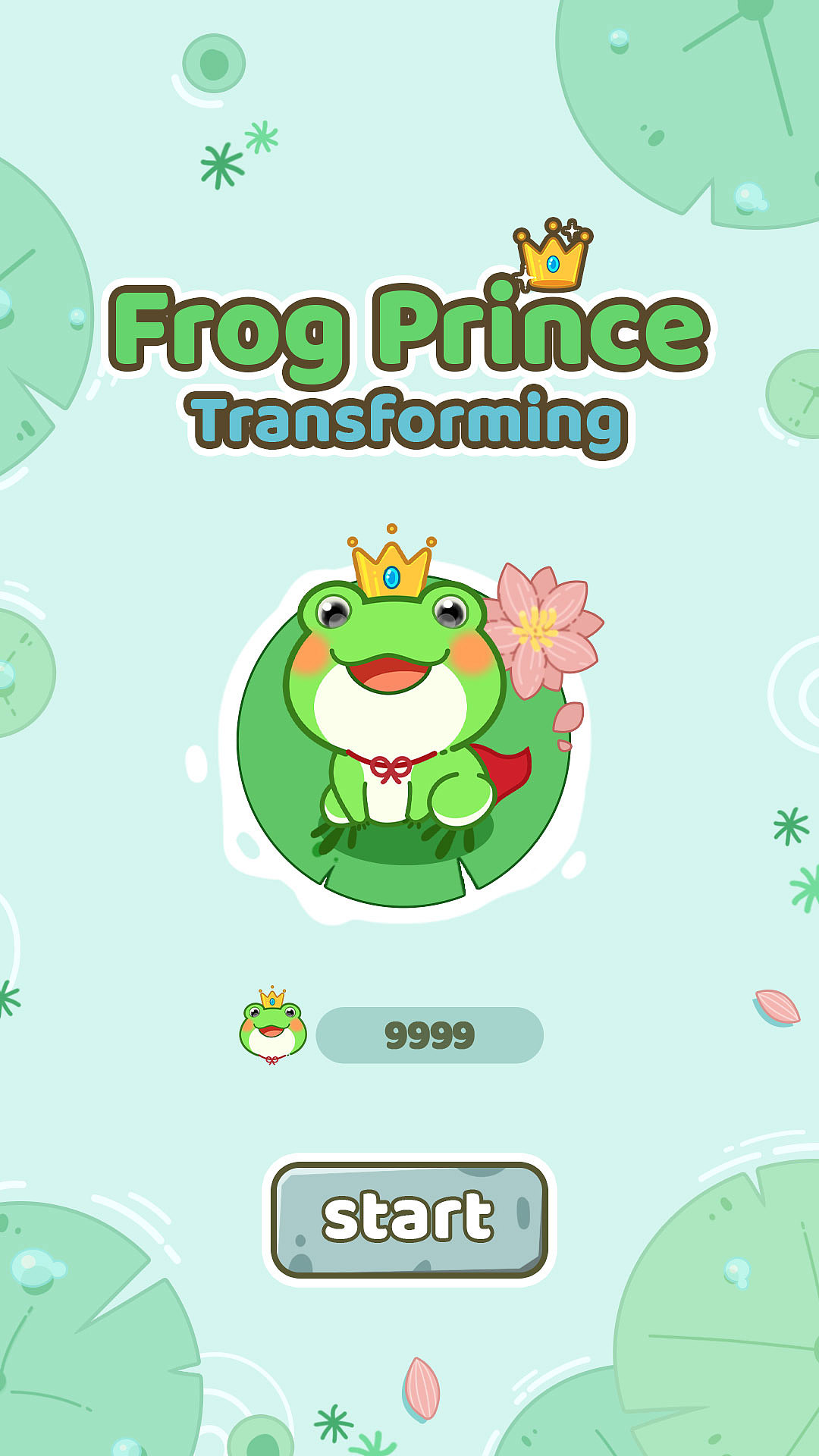Tap the start button
This screenshot has height=1456, width=819.
click(x=409, y=1219)
